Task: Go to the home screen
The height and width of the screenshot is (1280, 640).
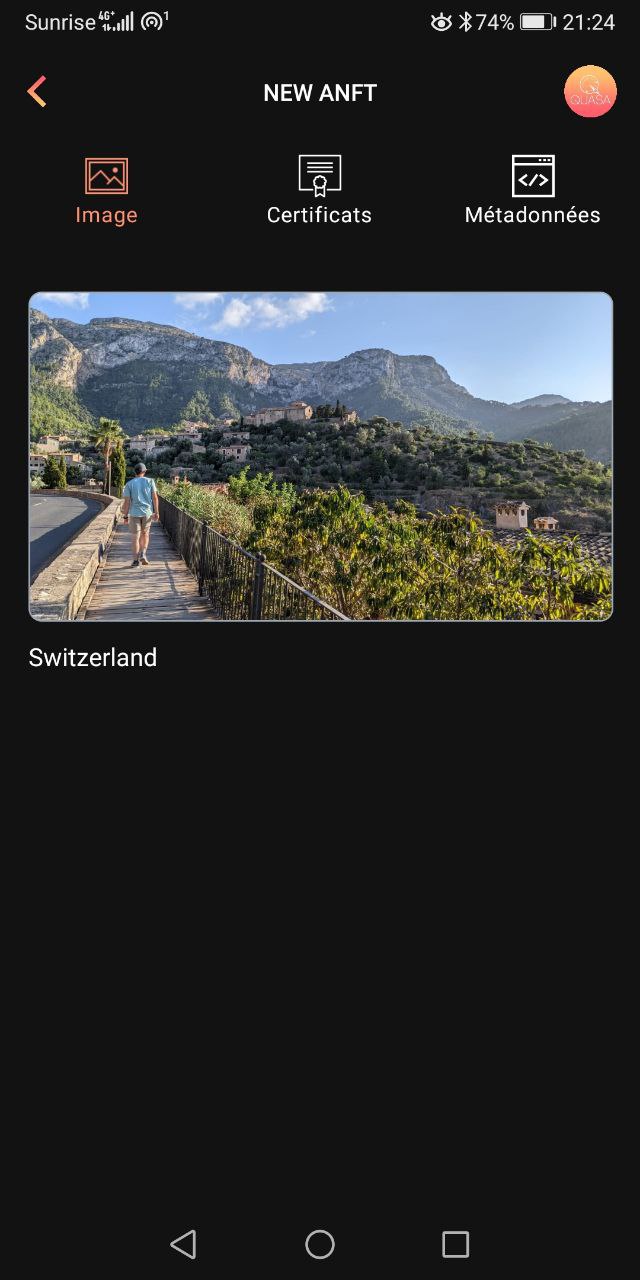Action: (320, 1244)
